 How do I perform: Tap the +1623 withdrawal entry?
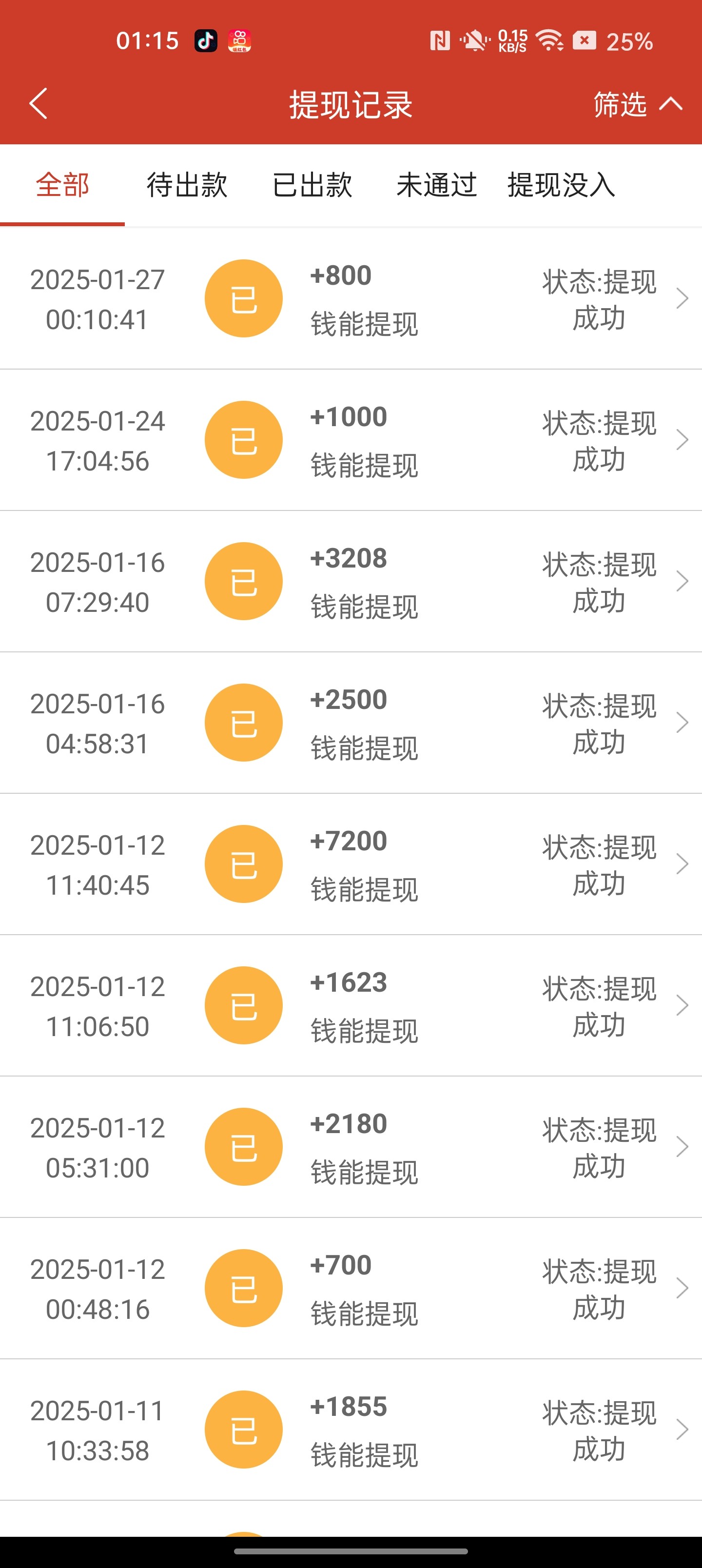click(351, 1005)
